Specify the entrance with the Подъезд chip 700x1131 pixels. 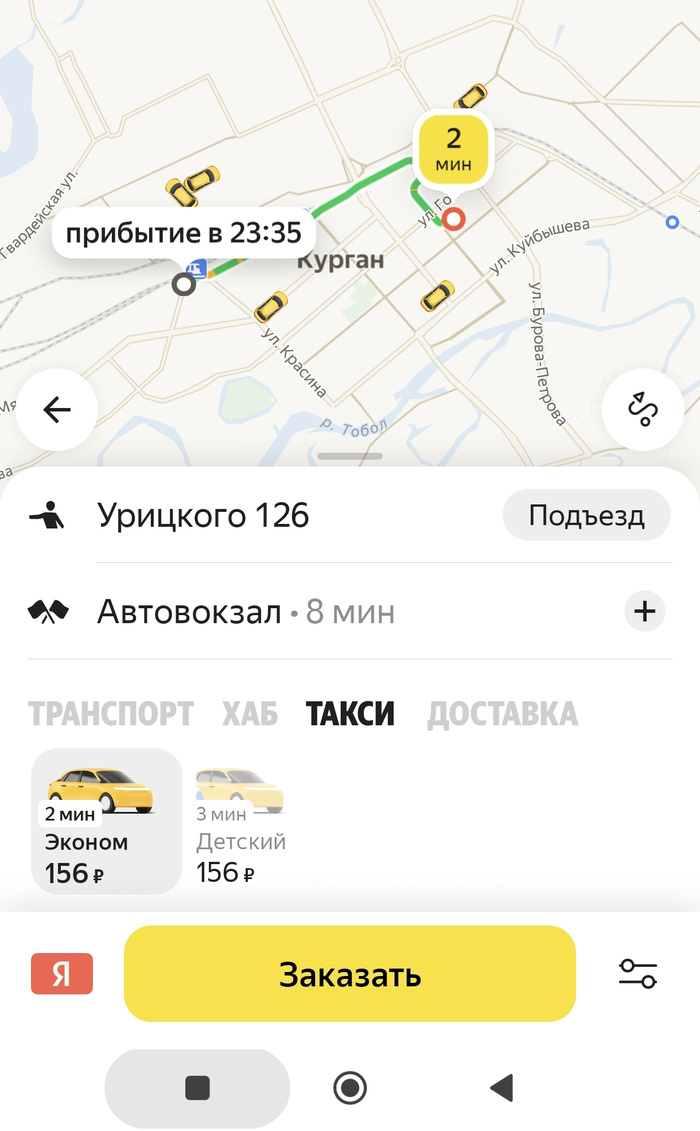click(585, 516)
